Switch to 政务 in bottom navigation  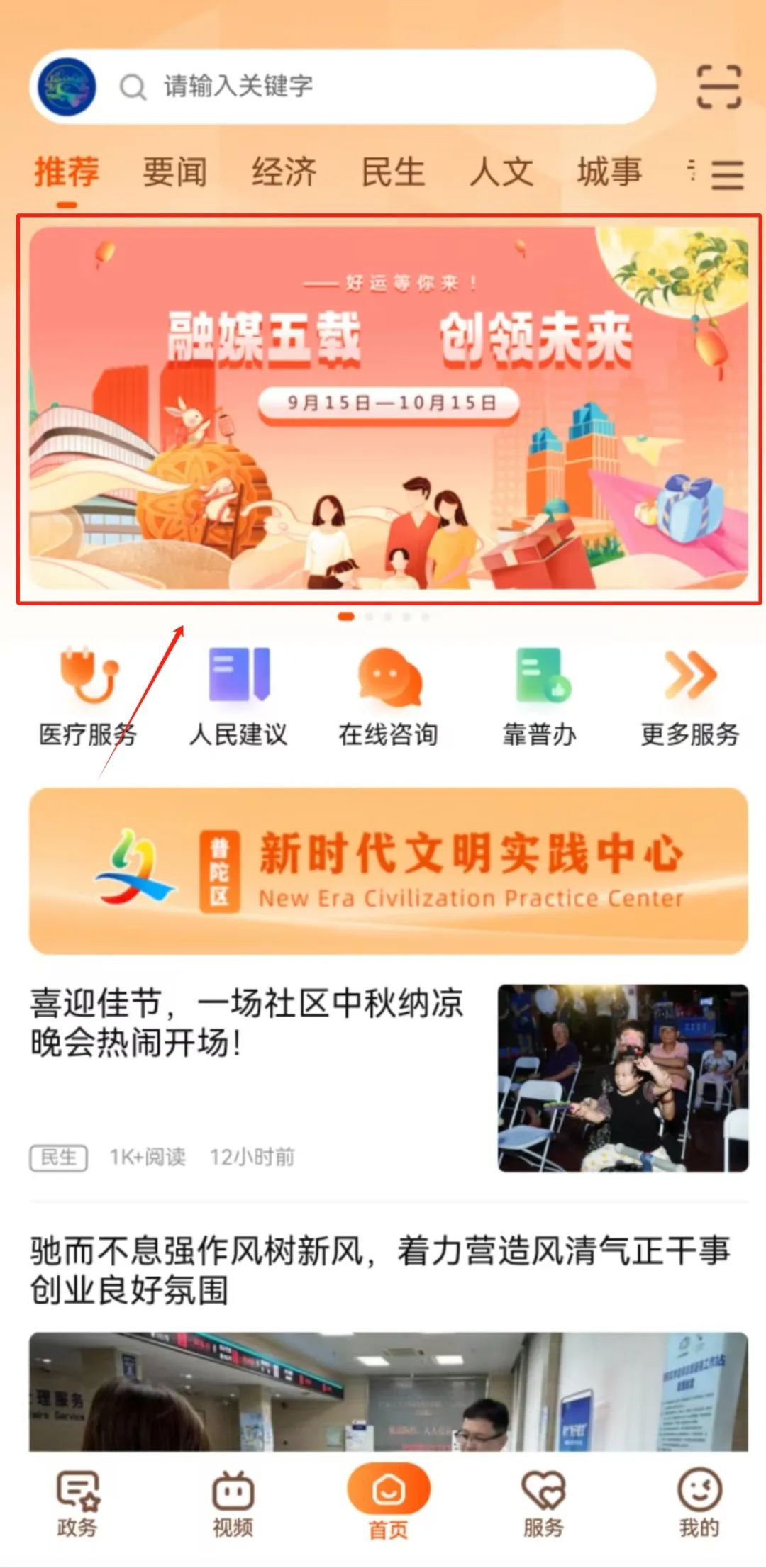point(77,1503)
